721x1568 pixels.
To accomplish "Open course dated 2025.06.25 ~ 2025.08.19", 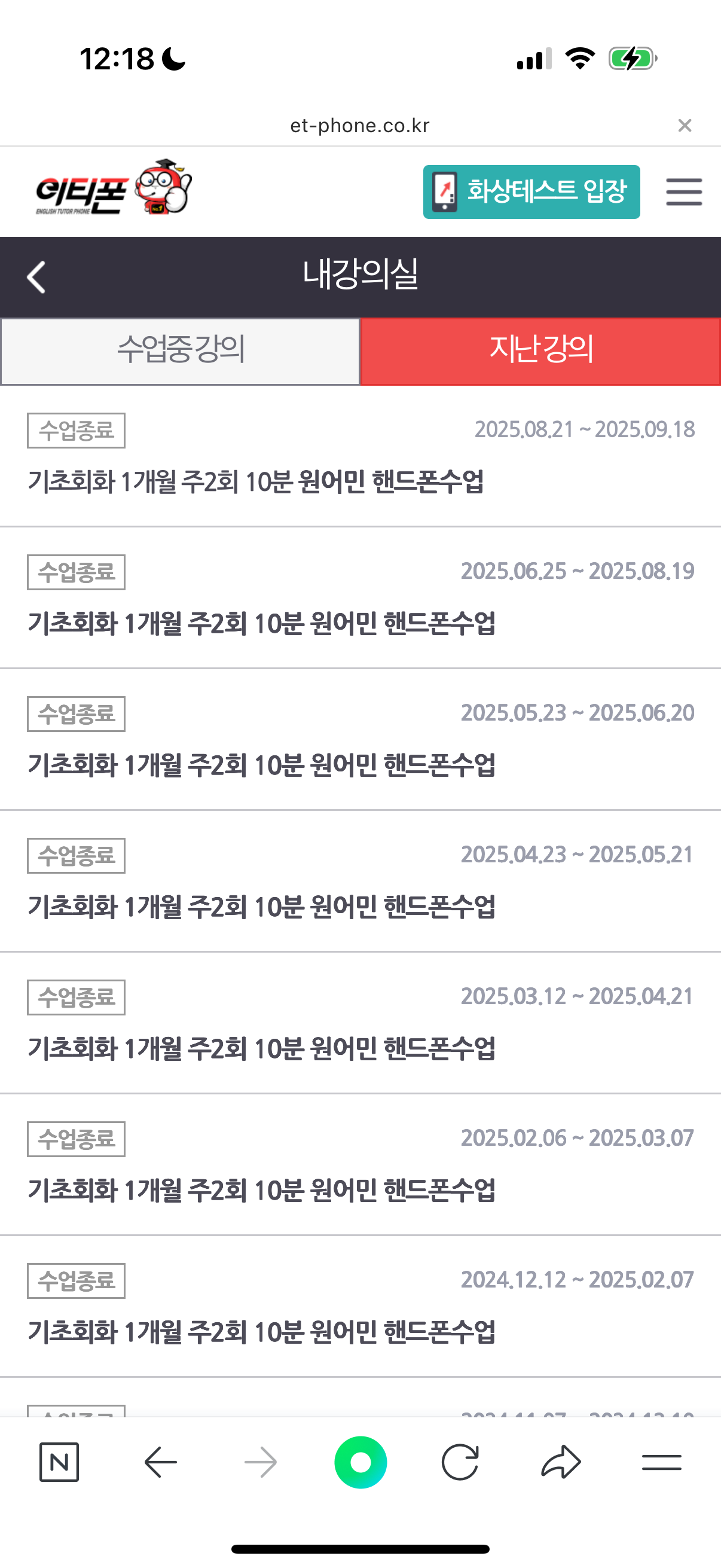I will coord(262,624).
